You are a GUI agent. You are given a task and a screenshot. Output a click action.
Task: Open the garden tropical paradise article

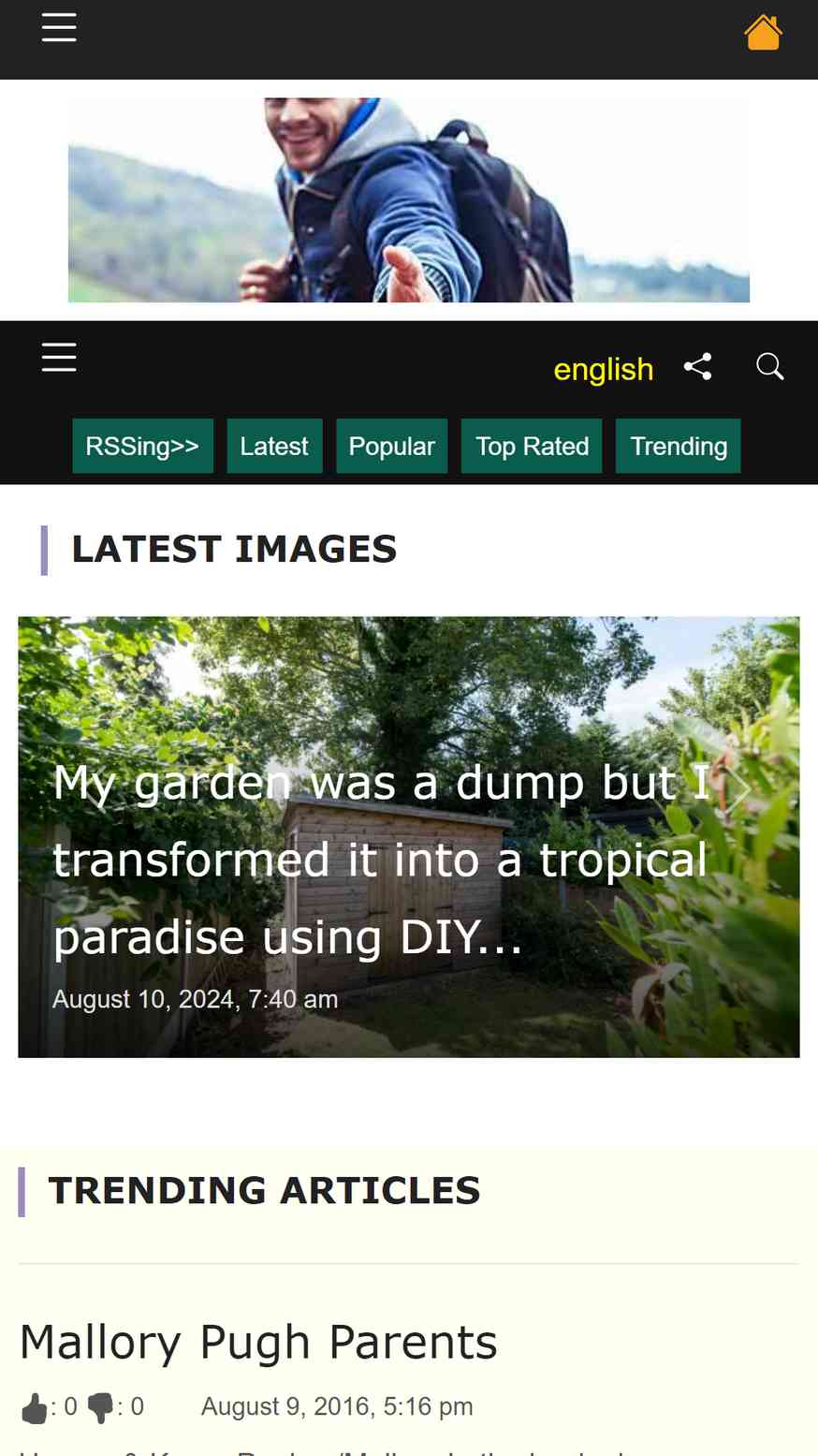pyautogui.click(x=382, y=860)
